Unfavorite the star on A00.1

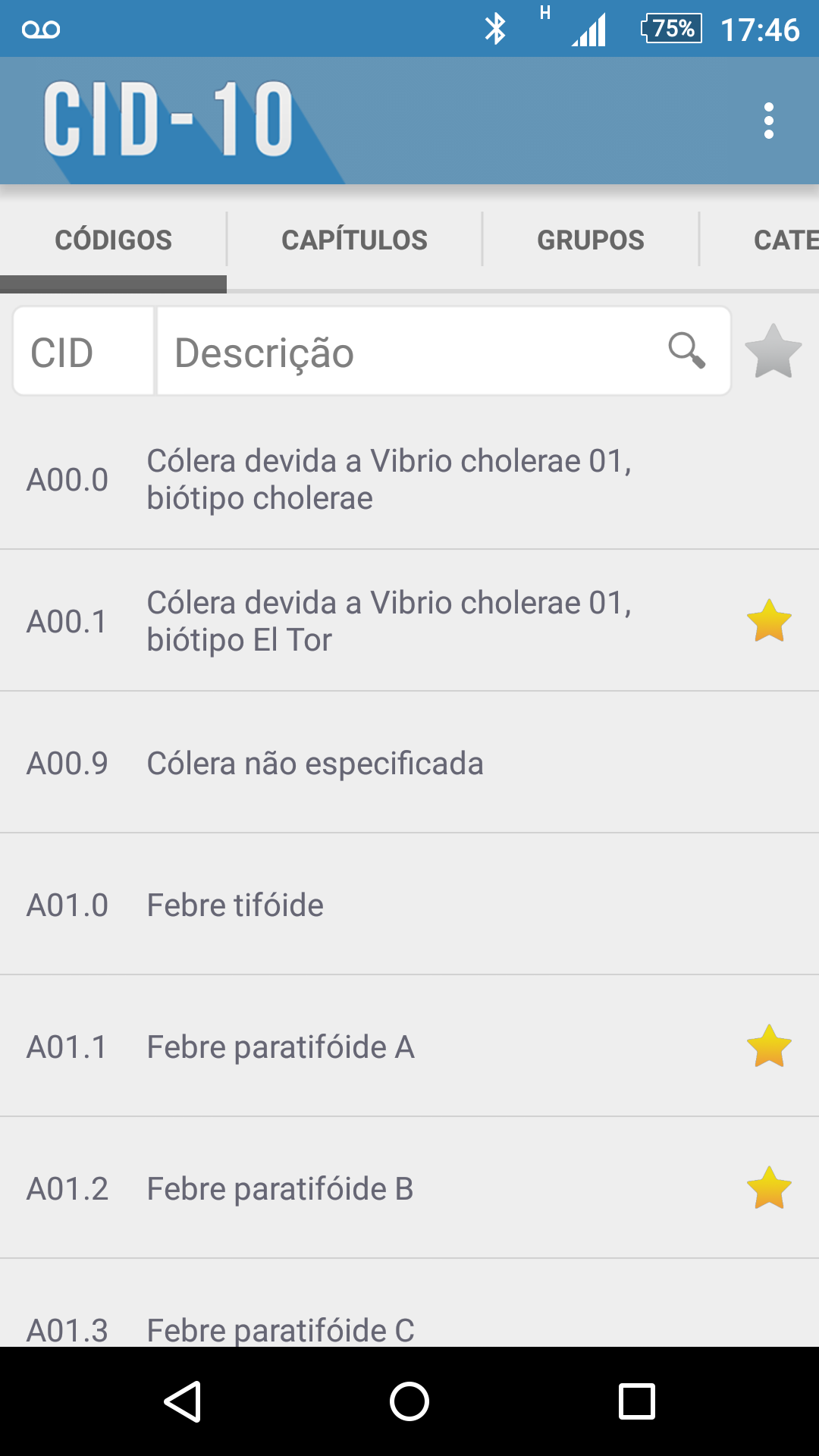[769, 621]
